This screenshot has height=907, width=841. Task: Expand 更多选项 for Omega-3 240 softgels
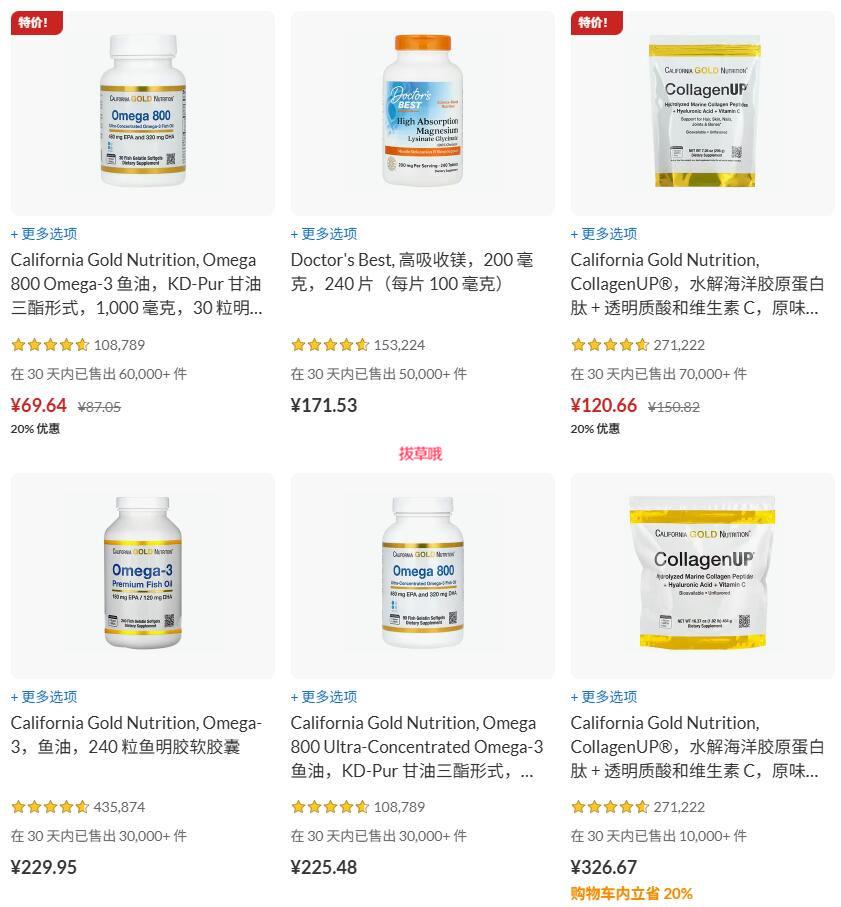pyautogui.click(x=44, y=696)
